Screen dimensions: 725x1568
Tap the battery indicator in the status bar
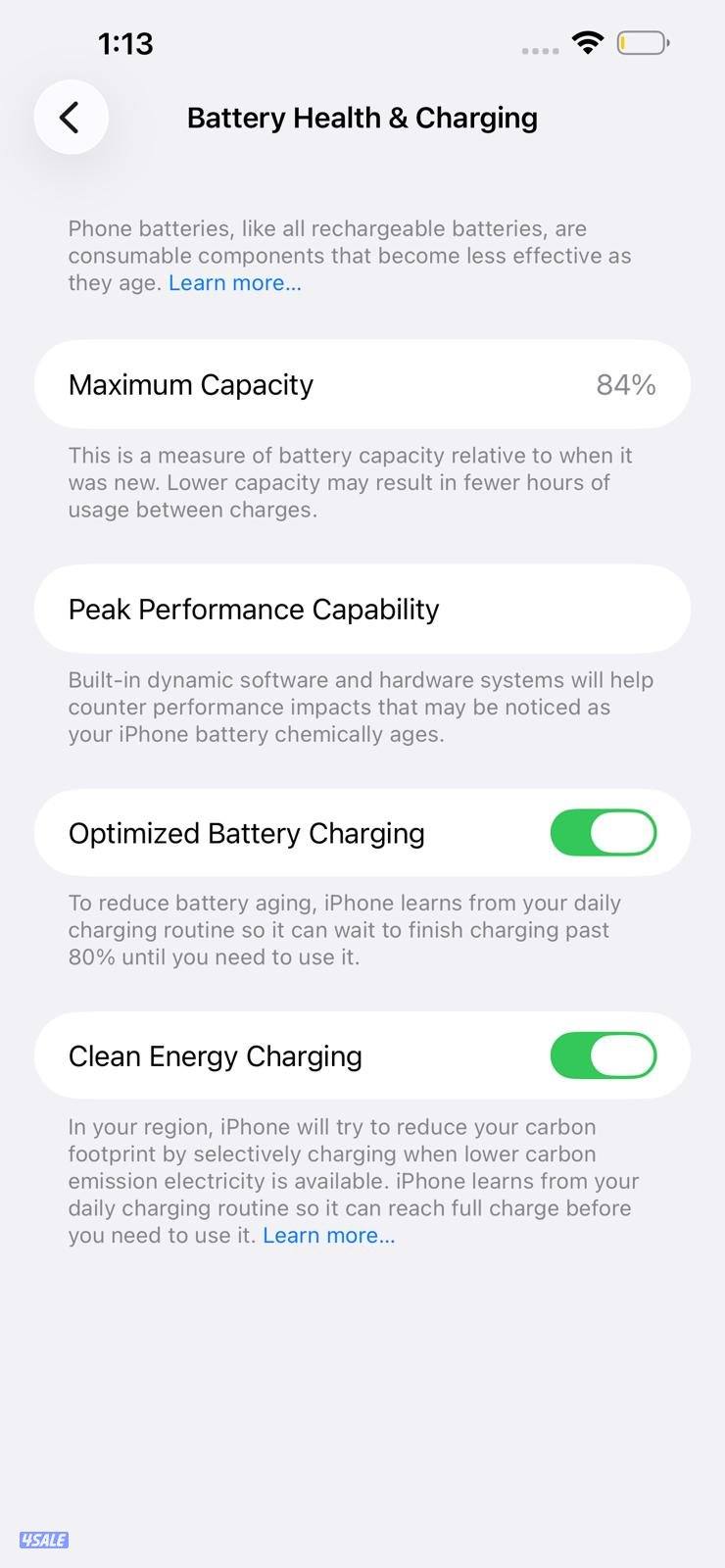tap(643, 43)
